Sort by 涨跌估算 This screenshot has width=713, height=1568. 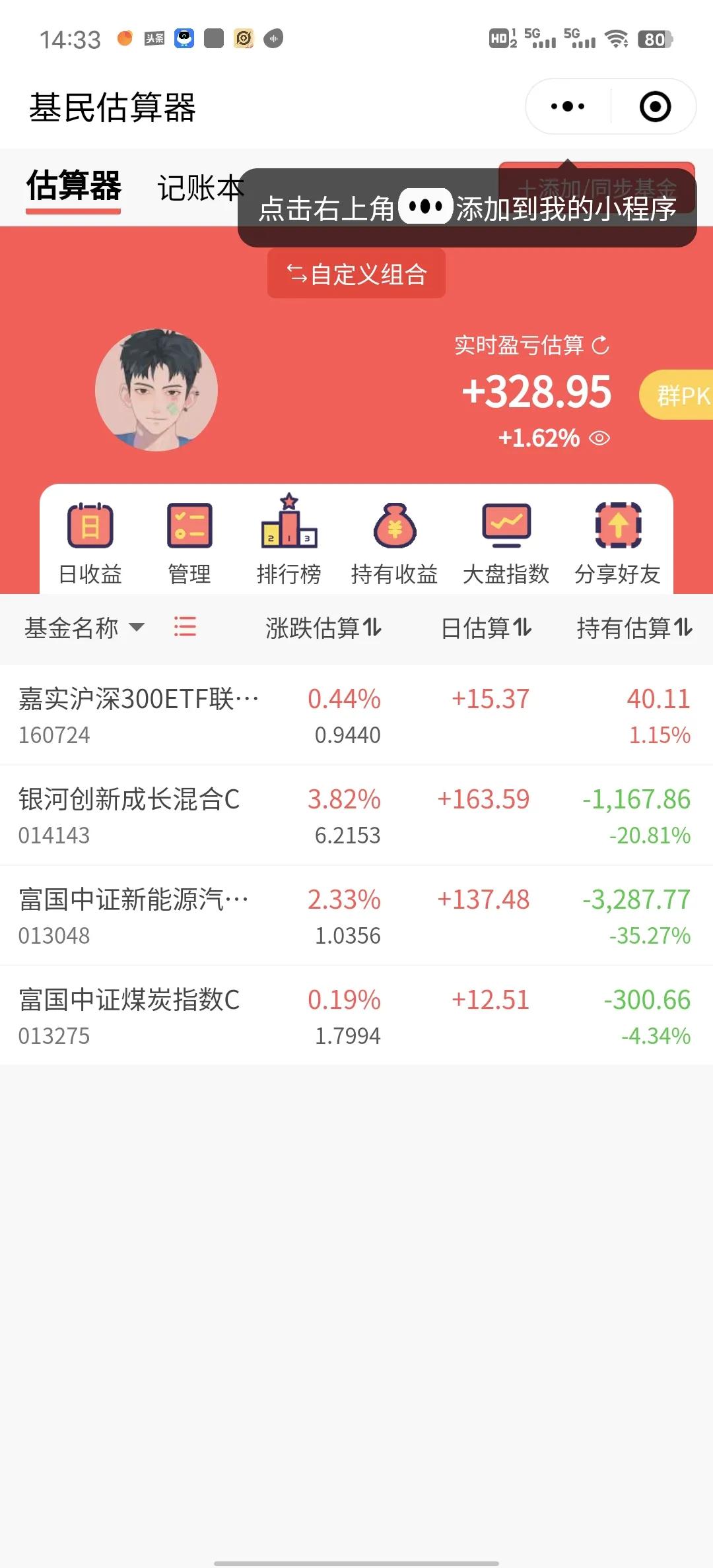(323, 628)
